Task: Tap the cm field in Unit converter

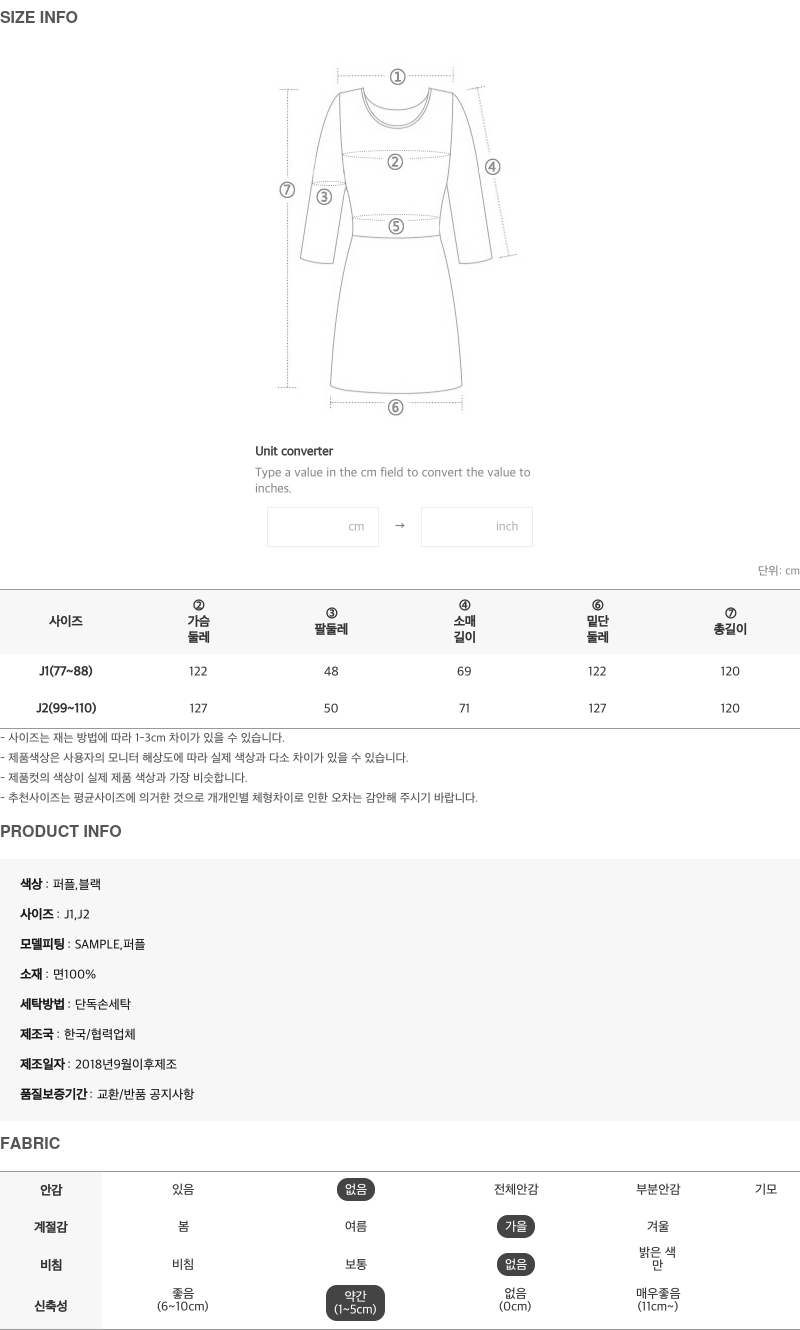Action: pyautogui.click(x=322, y=527)
